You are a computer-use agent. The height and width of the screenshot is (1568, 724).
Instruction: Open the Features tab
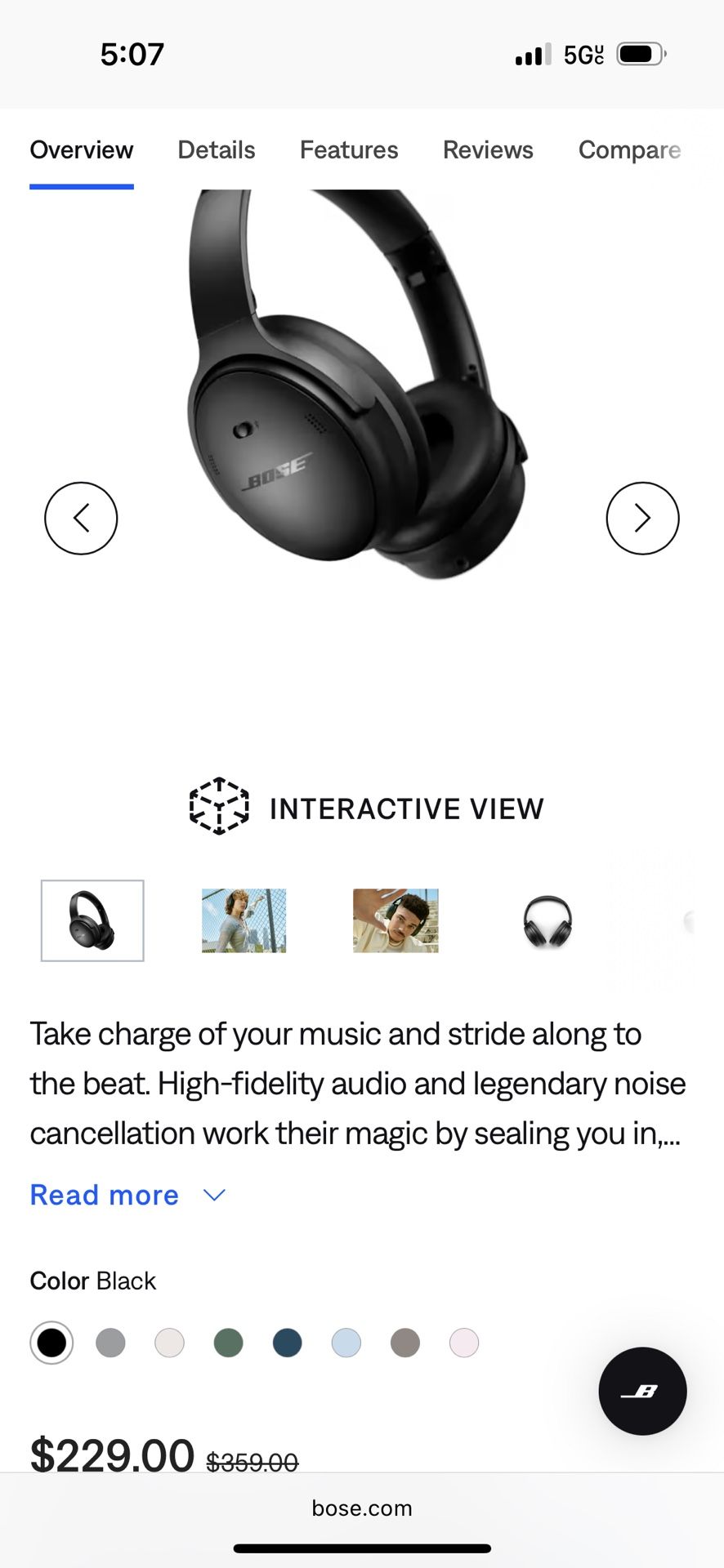(x=349, y=150)
